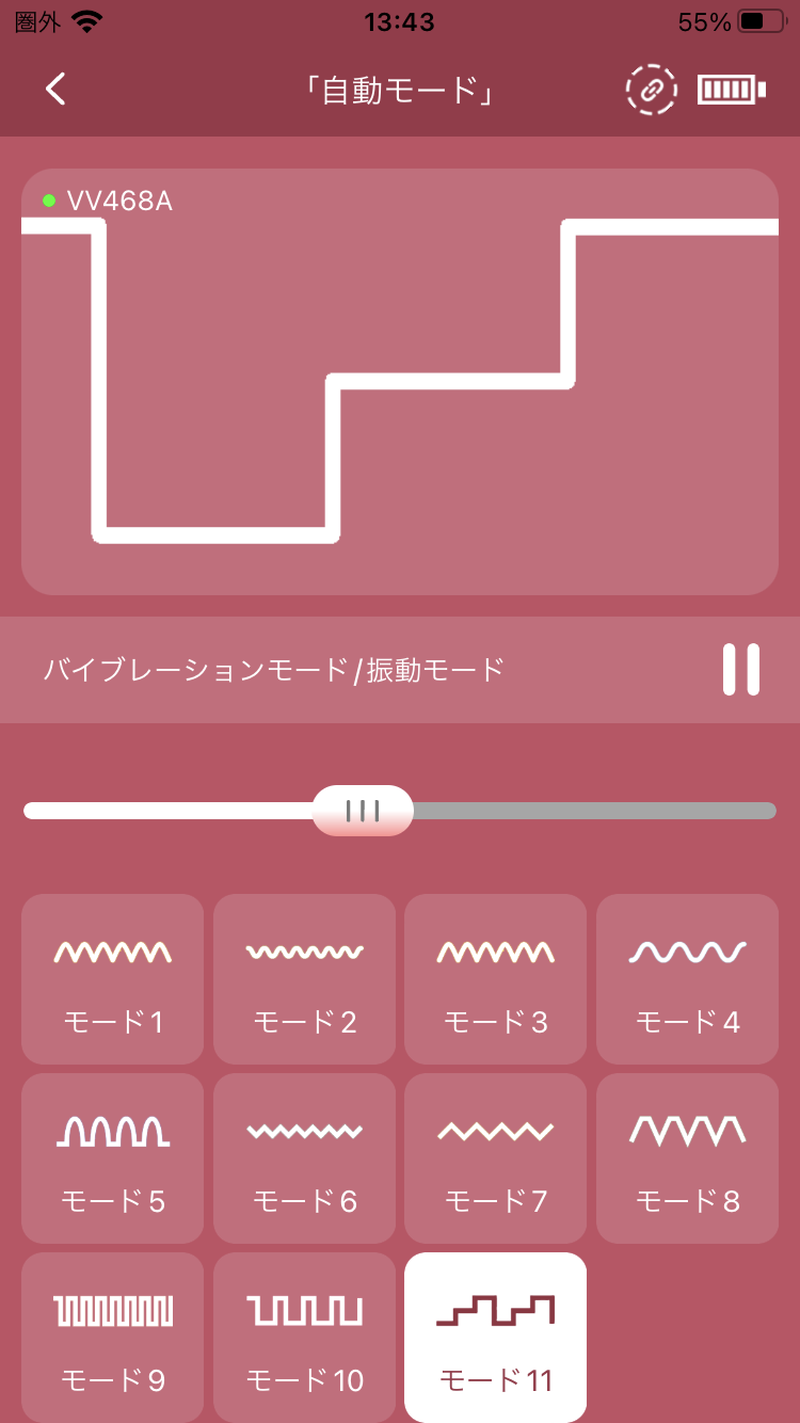The width and height of the screenshot is (800, 1423).
Task: Pick the モード6 pattern
Action: 304,1157
